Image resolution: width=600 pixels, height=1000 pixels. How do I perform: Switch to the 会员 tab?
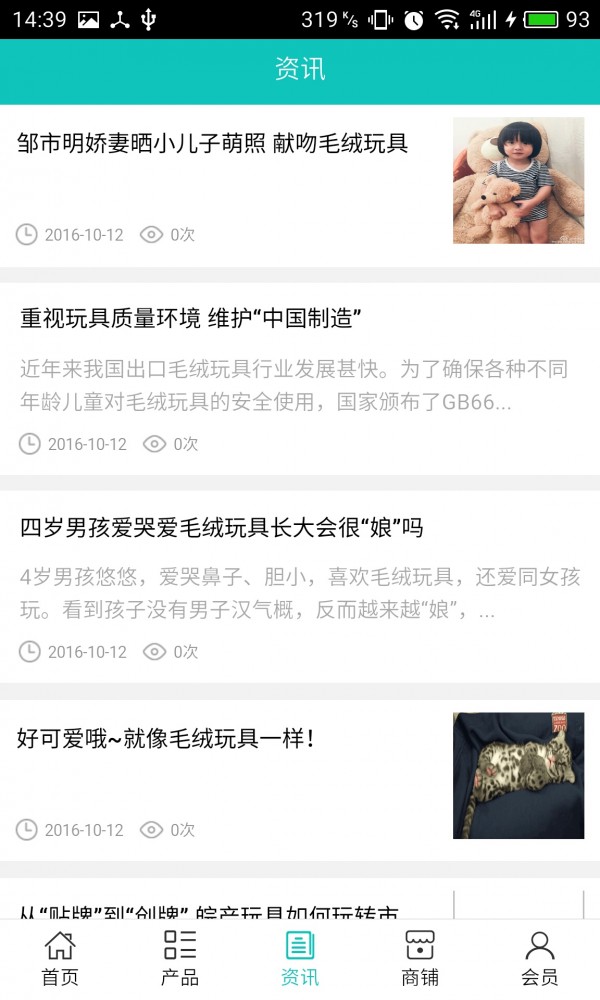(x=540, y=959)
